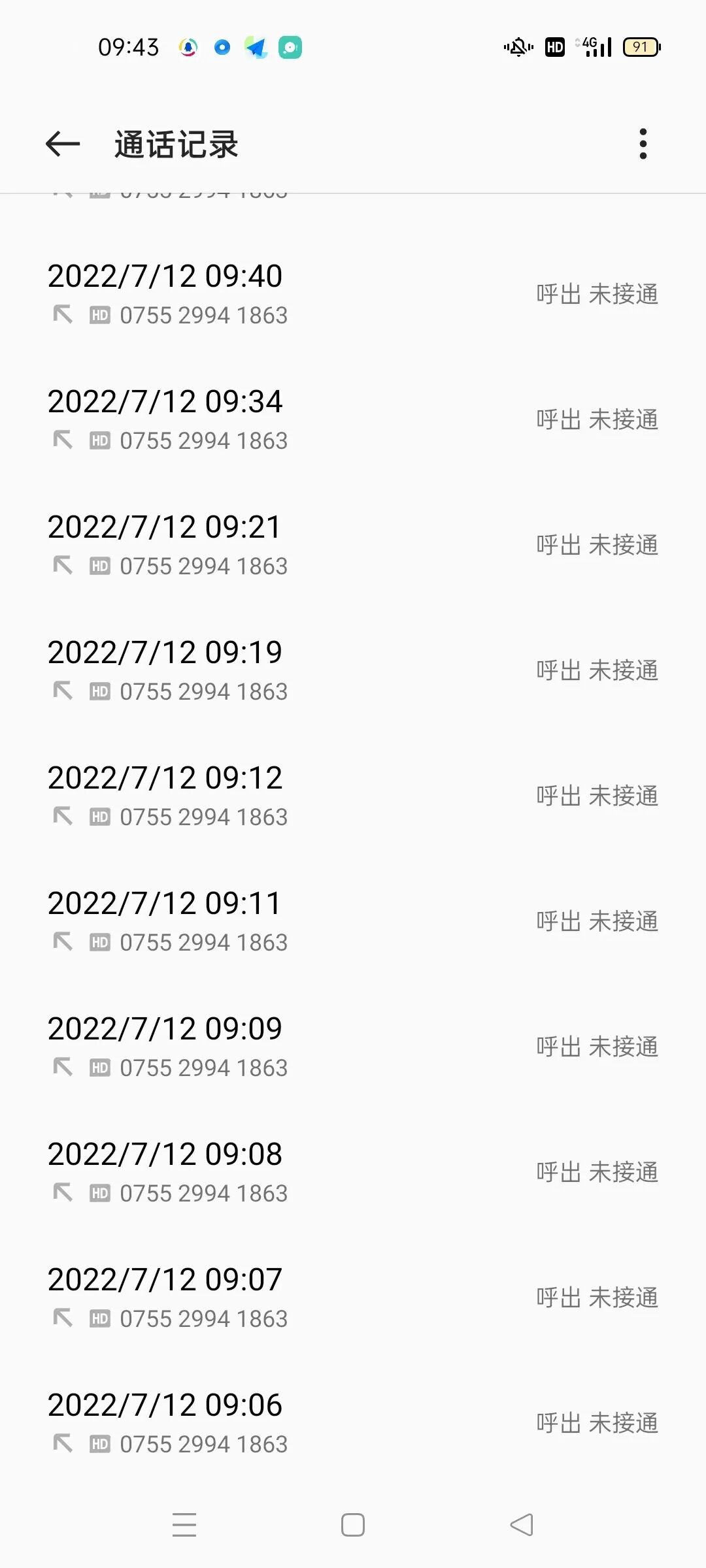Tap the 09:11 outgoing call entry
706x1568 pixels.
tap(353, 921)
